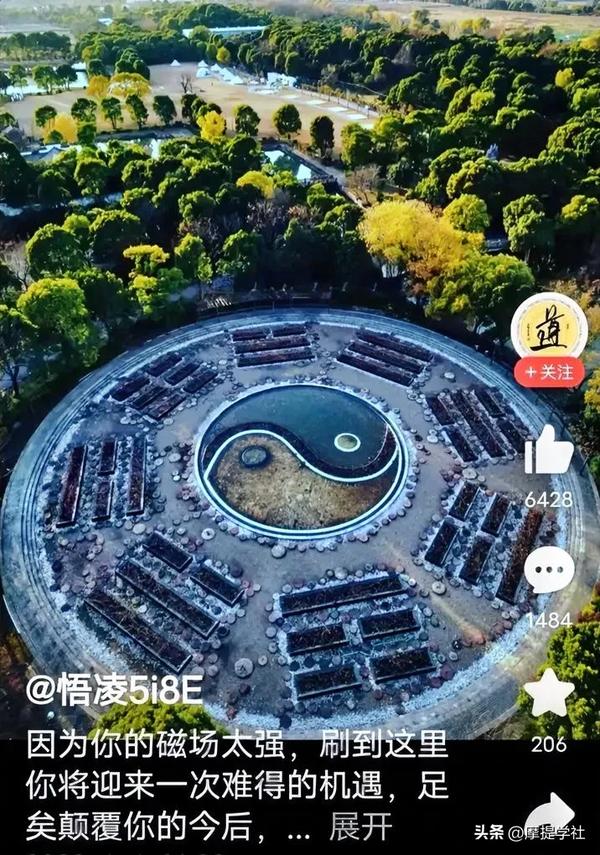
Task: Open the video author's profile avatar
Action: (x=549, y=327)
